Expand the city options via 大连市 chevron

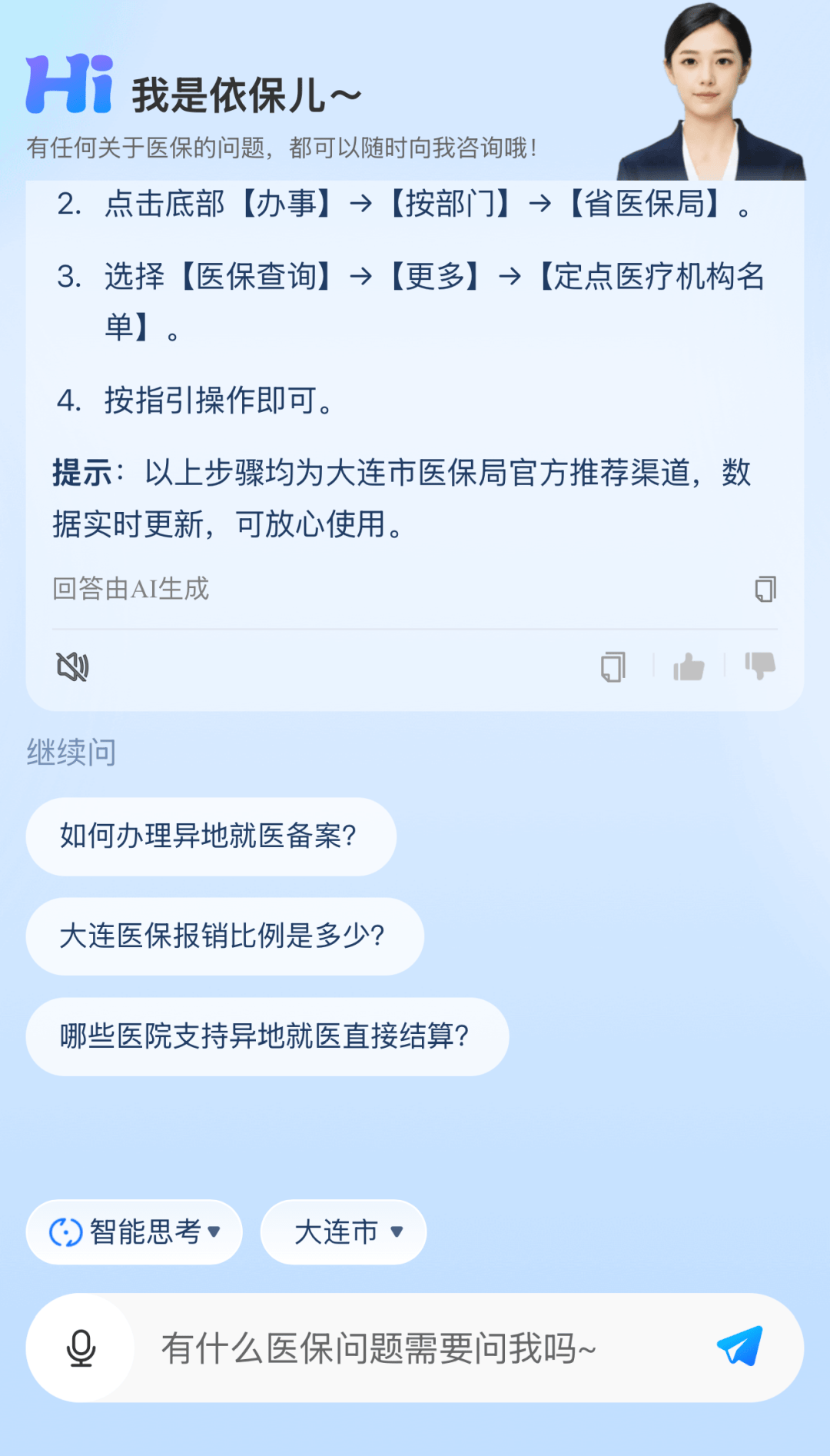point(396,1232)
